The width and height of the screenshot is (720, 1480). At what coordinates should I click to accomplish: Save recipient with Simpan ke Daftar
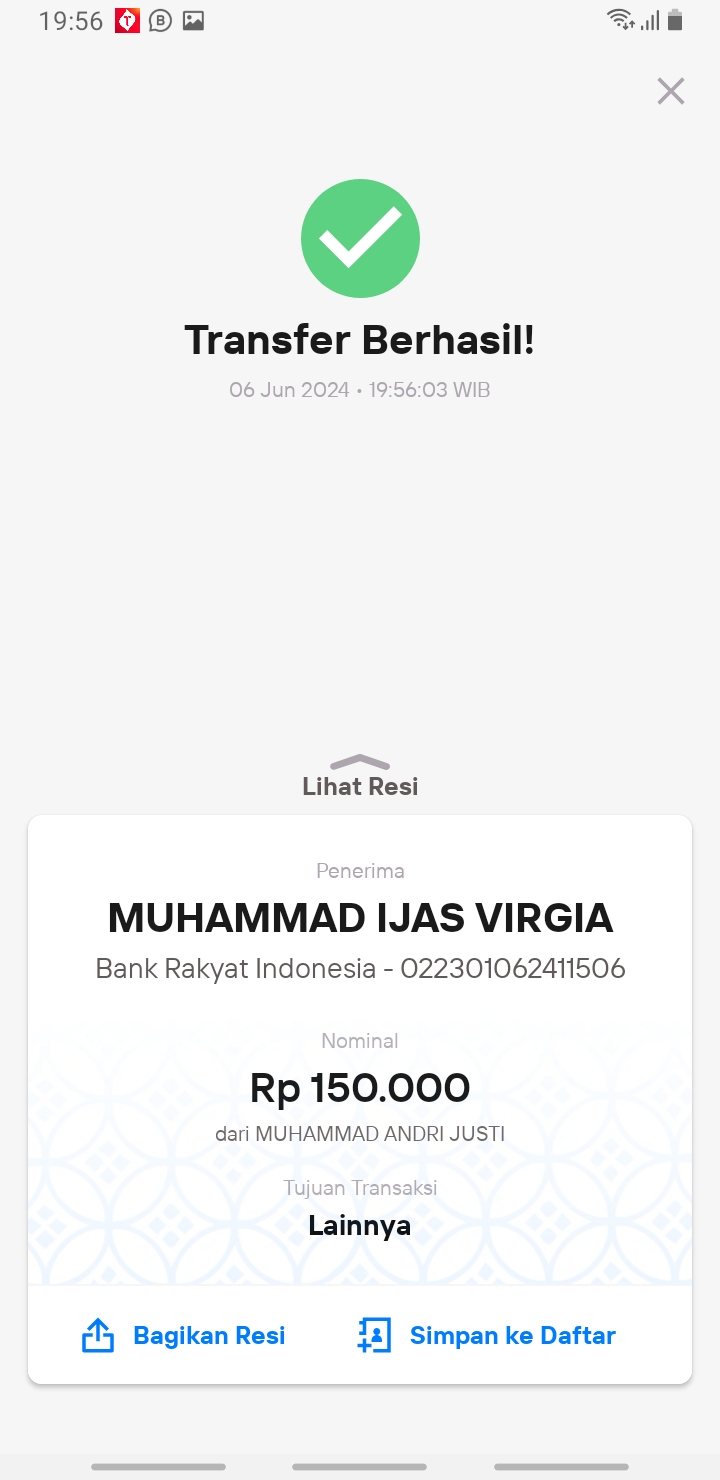click(x=486, y=1336)
